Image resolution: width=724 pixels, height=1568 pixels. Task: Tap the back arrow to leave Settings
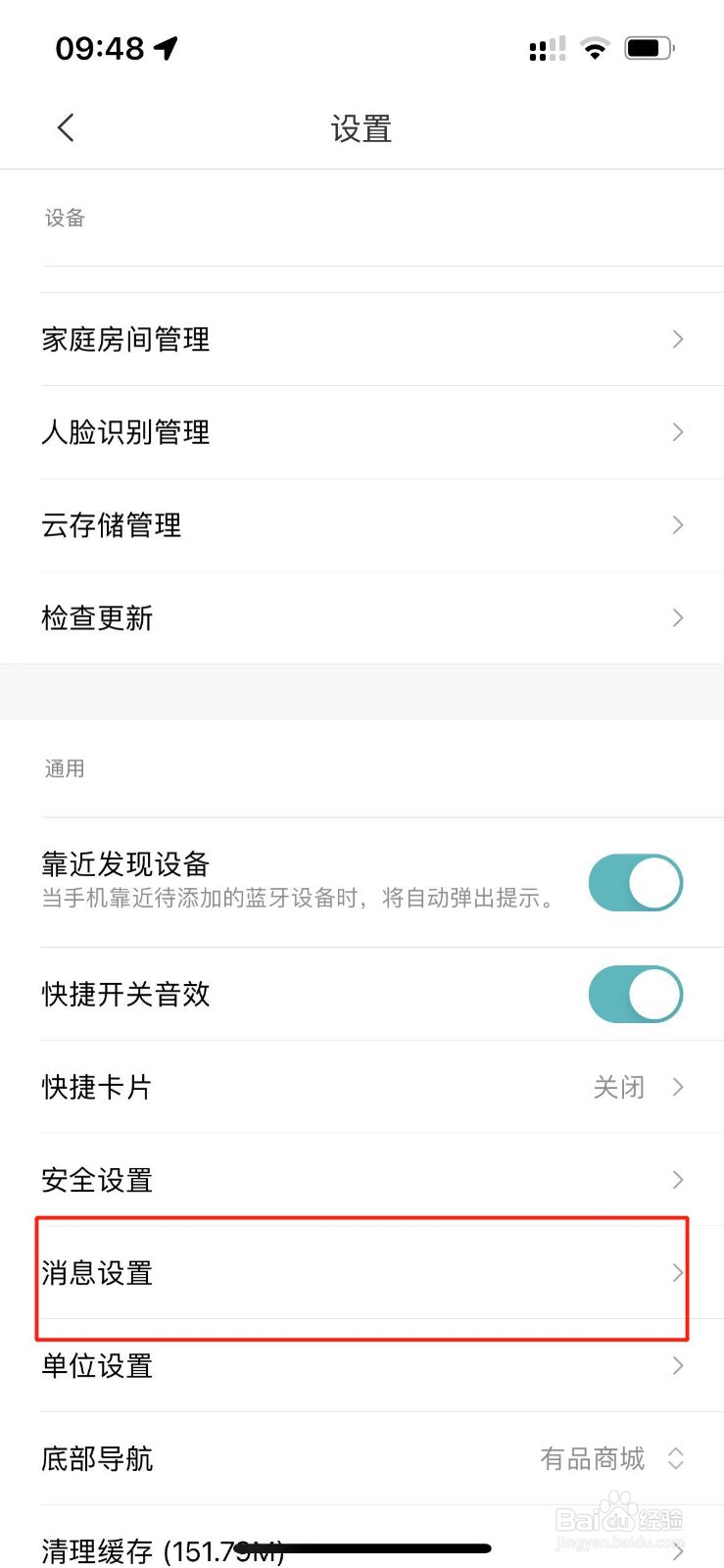(x=66, y=127)
